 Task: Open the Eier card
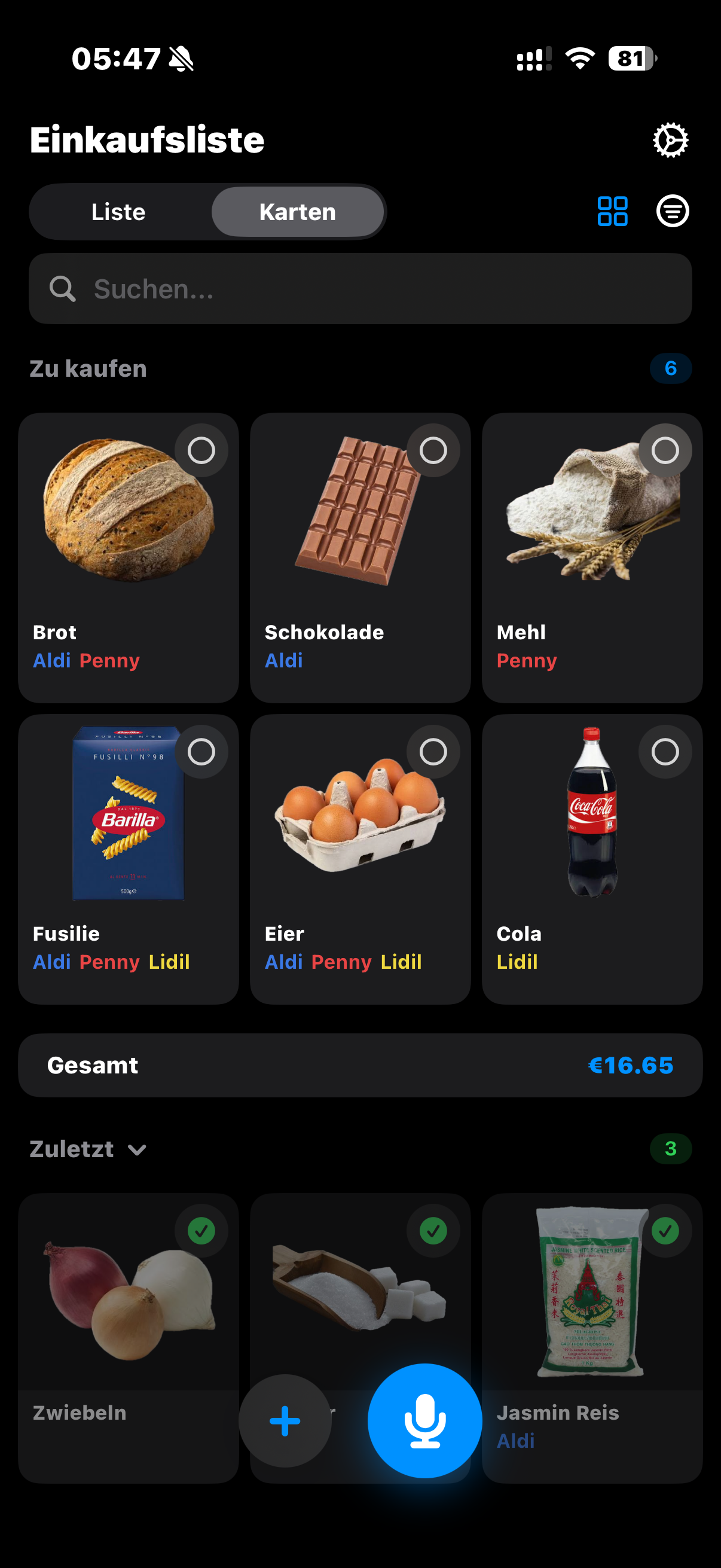pyautogui.click(x=359, y=852)
